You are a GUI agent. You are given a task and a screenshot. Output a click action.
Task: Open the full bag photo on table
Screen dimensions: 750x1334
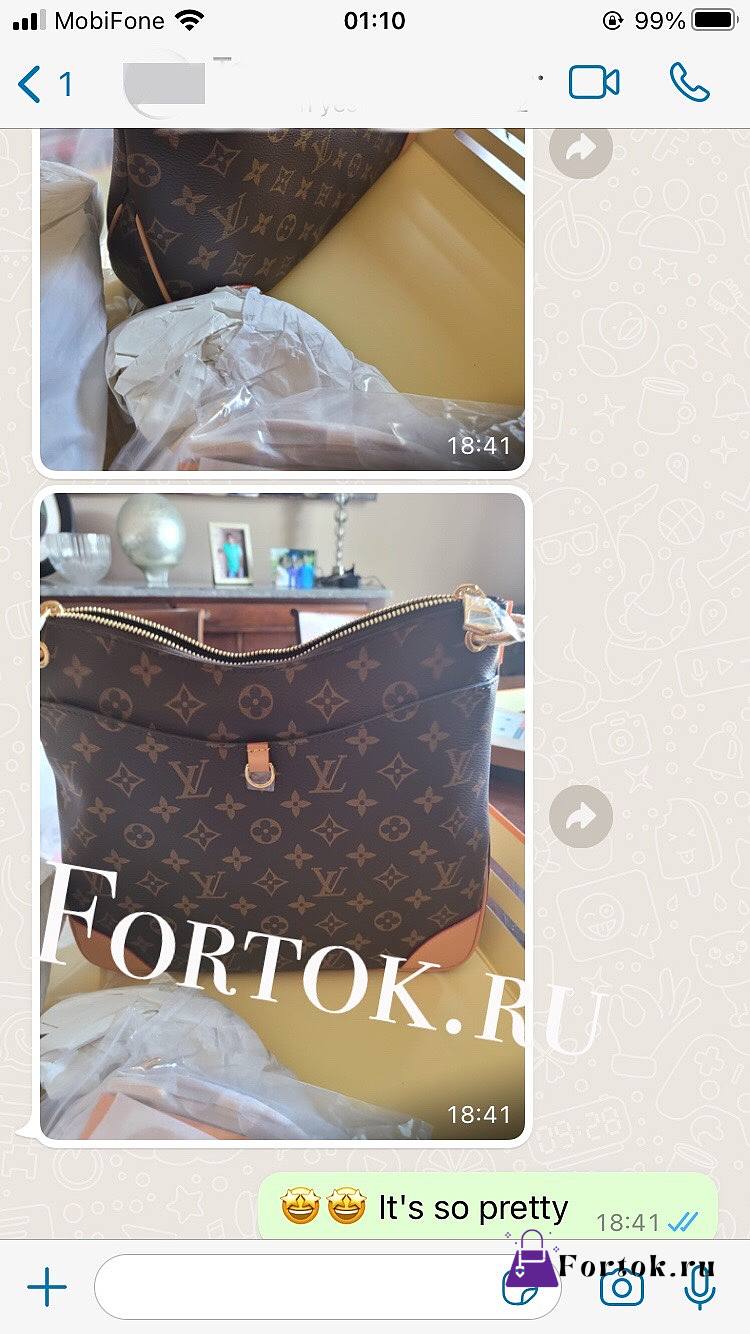point(282,816)
